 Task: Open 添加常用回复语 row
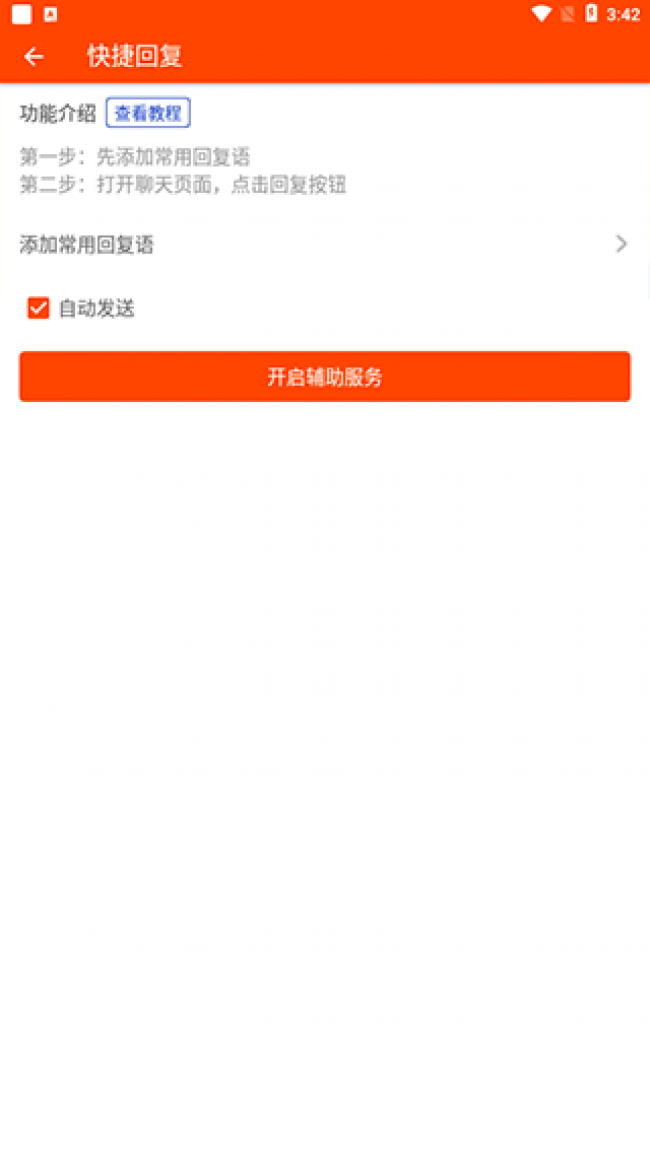[324, 244]
